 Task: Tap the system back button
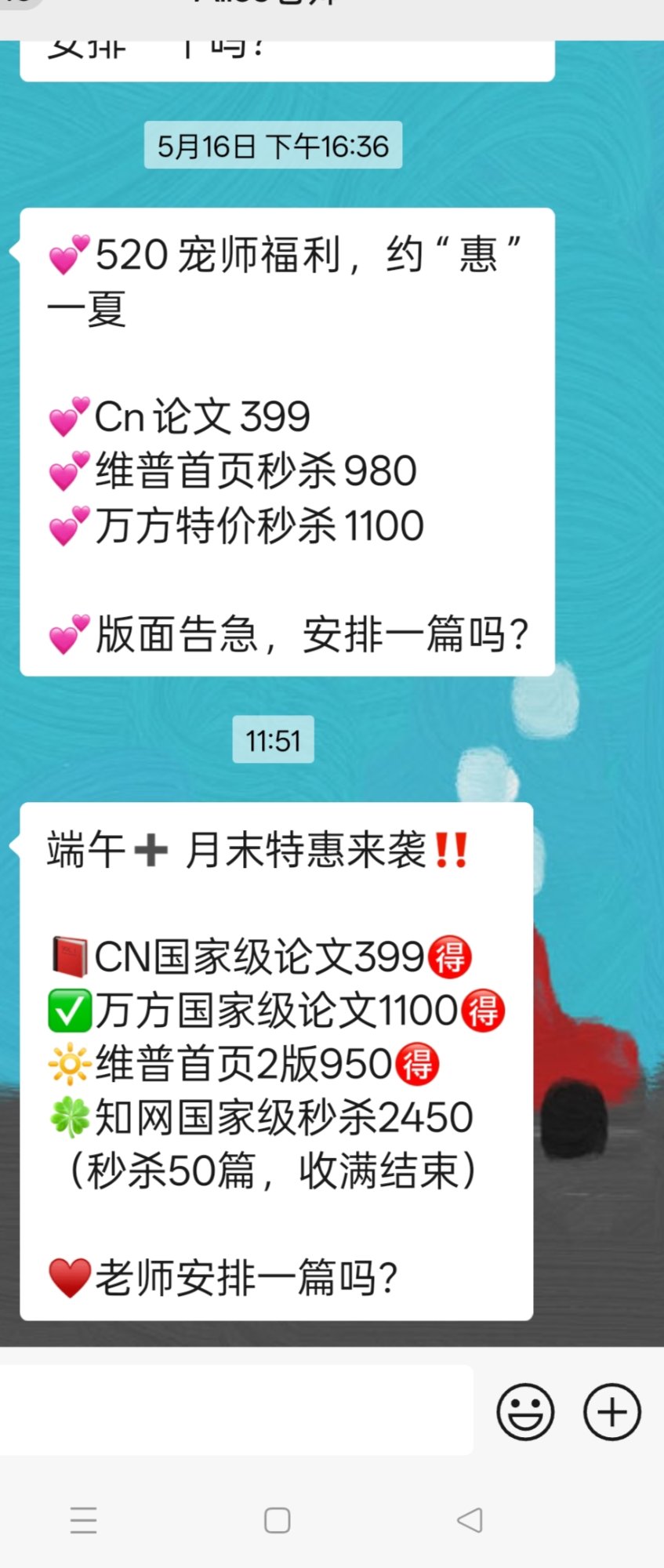point(470,1520)
